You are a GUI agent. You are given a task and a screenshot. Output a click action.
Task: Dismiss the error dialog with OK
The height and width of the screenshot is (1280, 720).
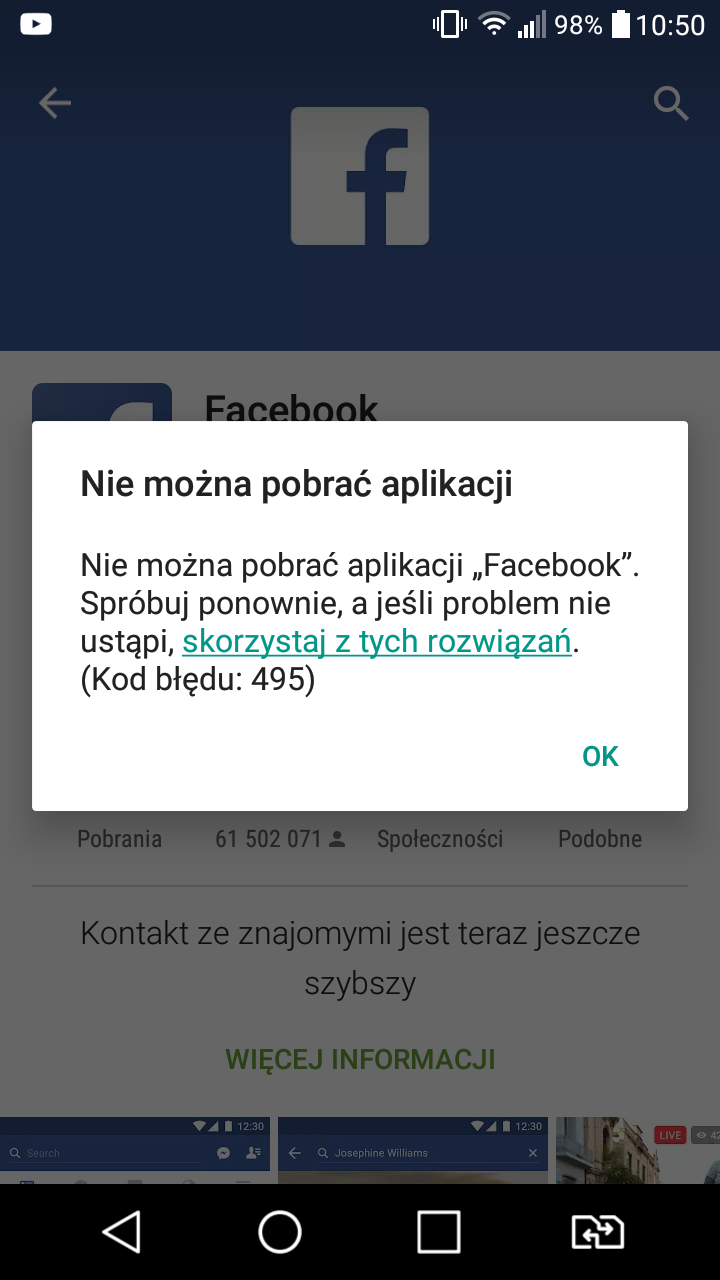[x=600, y=757]
